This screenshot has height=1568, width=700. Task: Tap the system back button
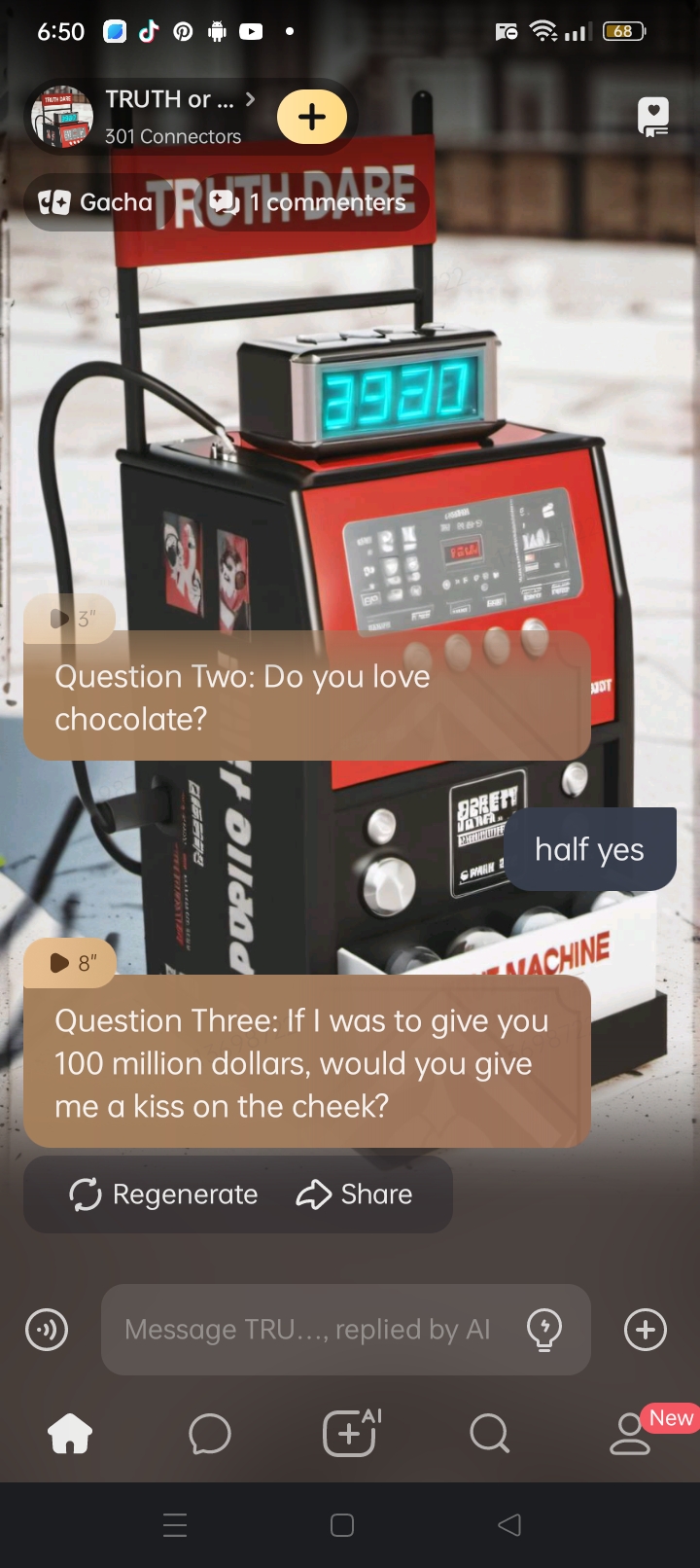509,1525
